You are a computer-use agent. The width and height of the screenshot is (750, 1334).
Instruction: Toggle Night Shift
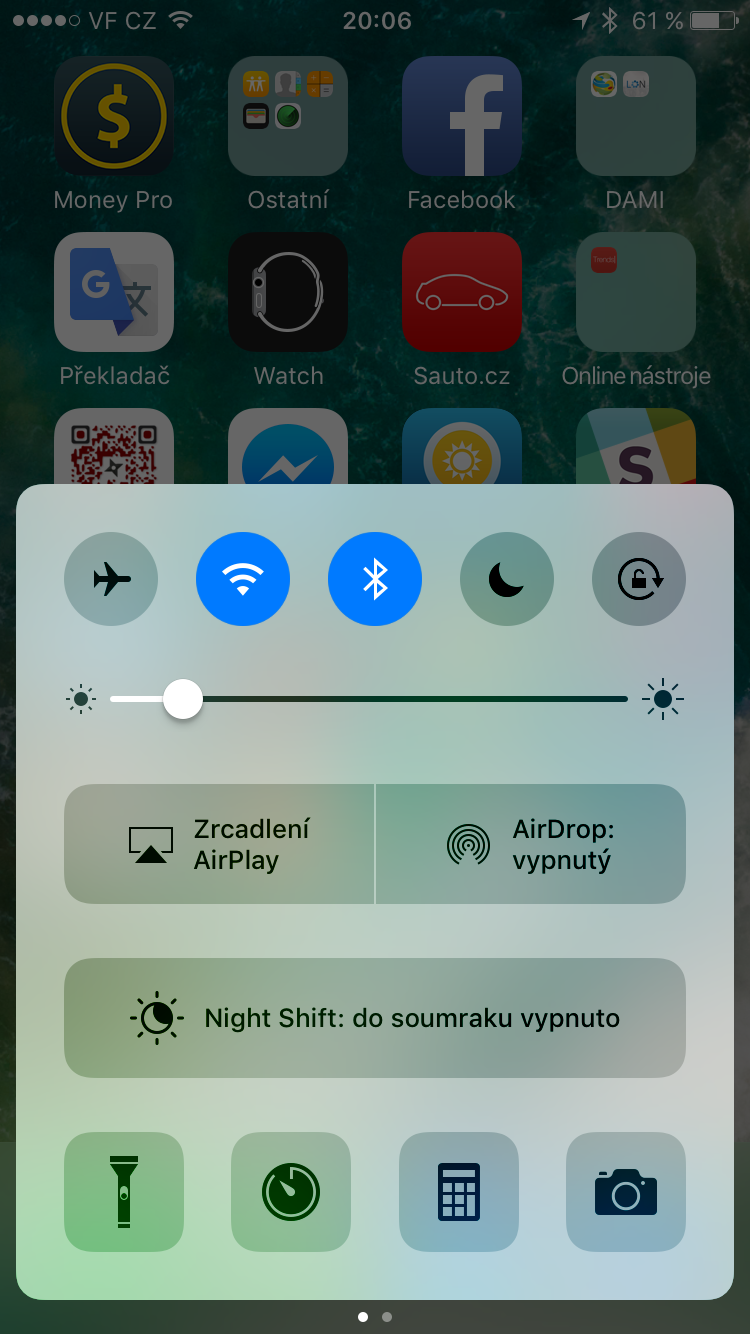point(375,1018)
